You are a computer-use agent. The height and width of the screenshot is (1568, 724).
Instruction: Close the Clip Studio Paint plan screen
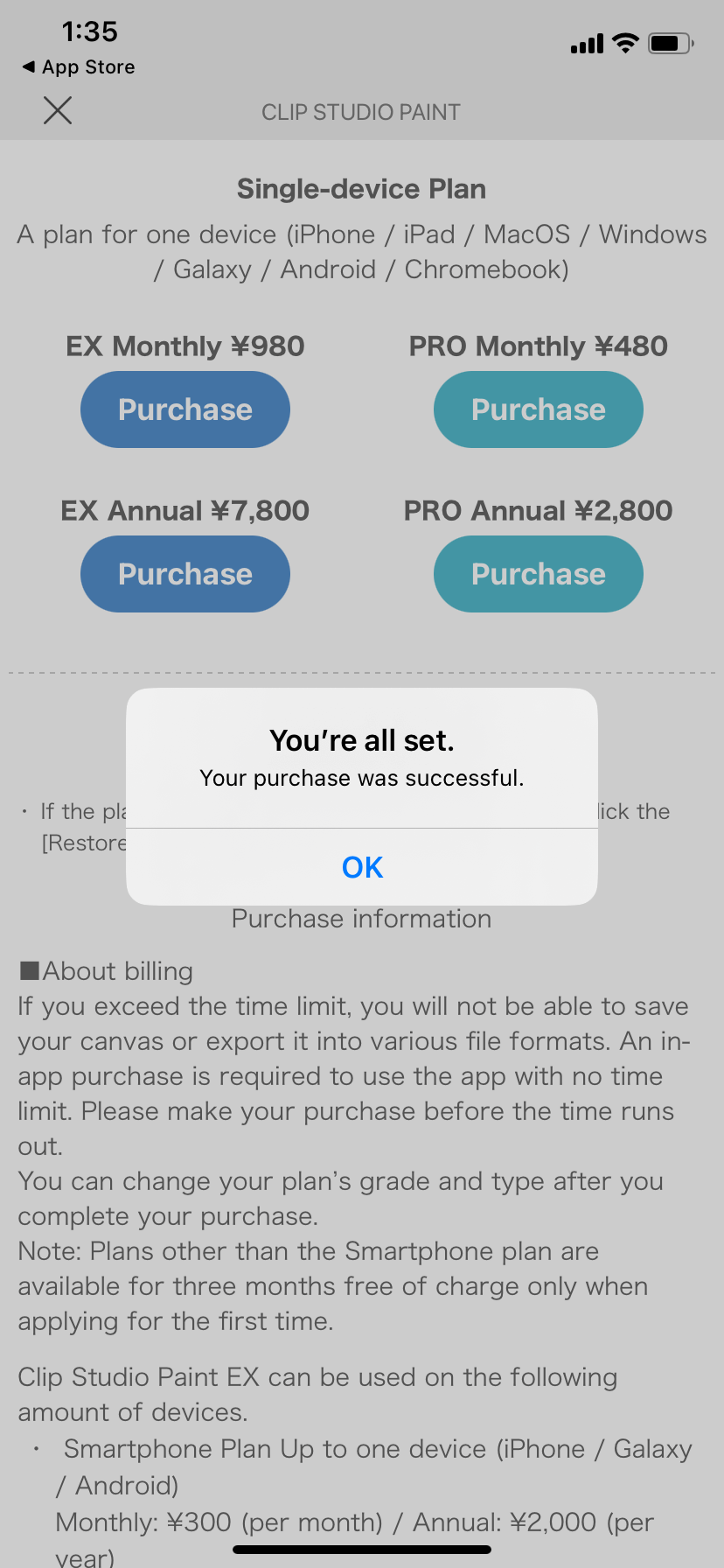[58, 110]
